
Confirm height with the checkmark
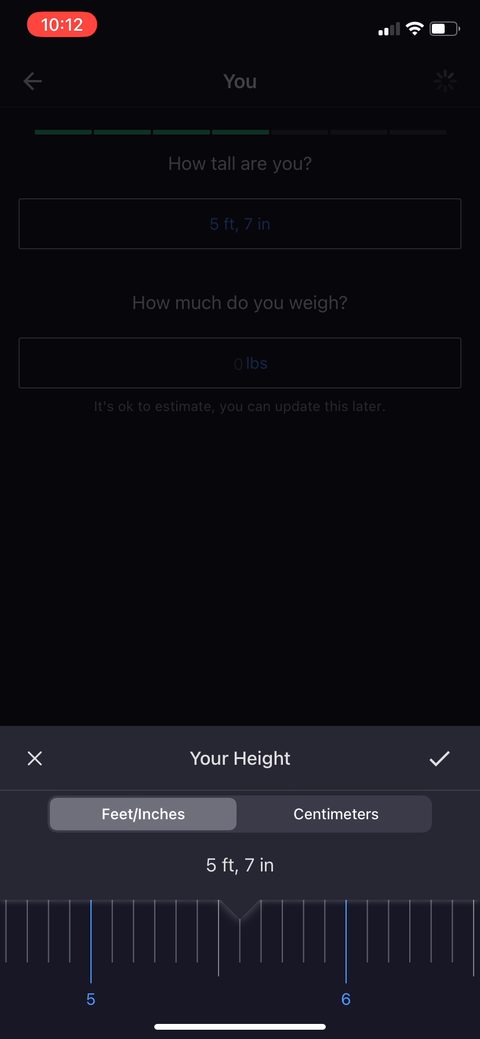(x=440, y=759)
